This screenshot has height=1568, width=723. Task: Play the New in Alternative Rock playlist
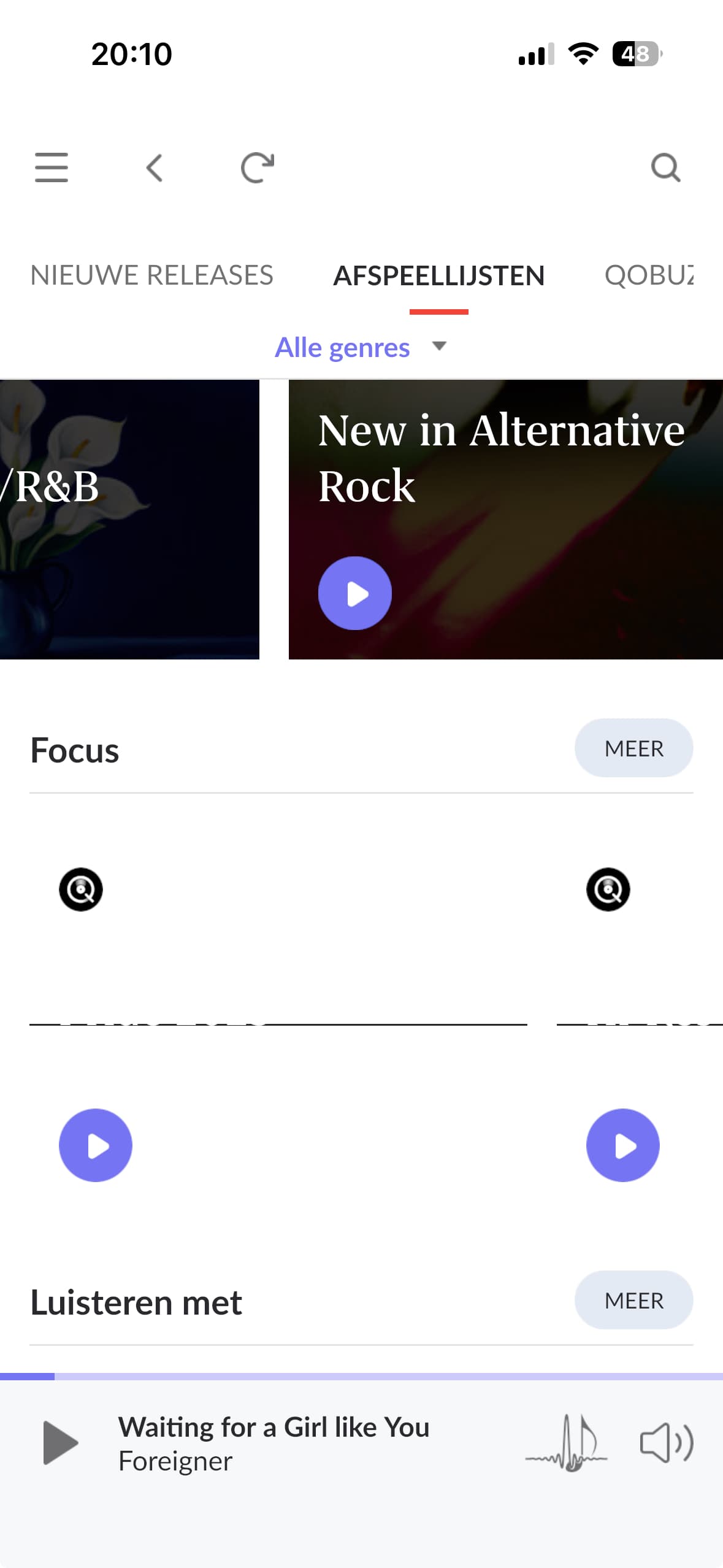tap(355, 593)
